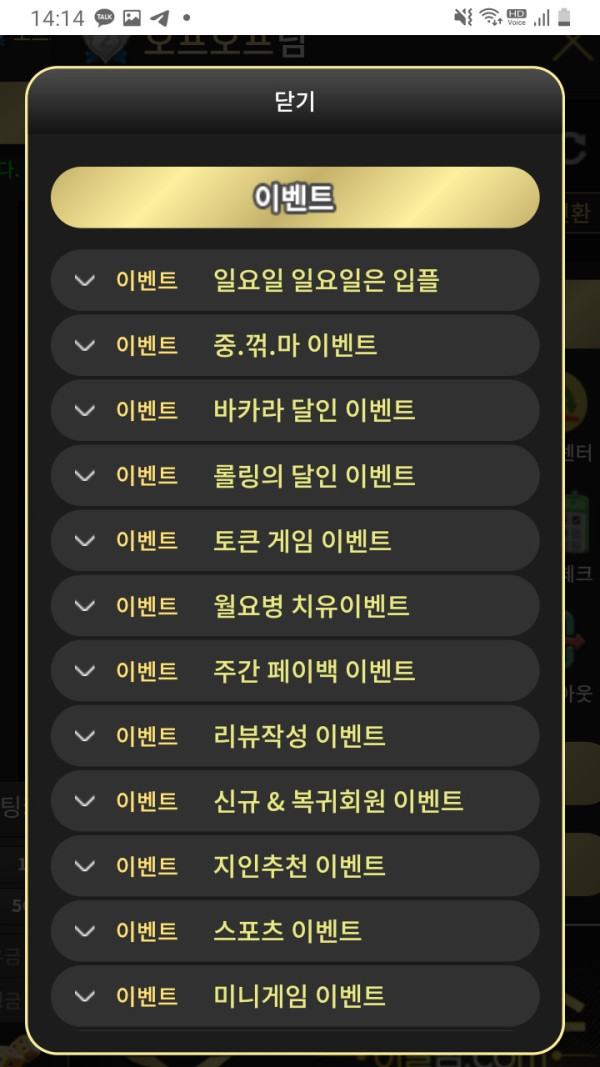Open the 신규 & 복귀회원 이벤트 entry
The width and height of the screenshot is (600, 1067).
point(294,801)
